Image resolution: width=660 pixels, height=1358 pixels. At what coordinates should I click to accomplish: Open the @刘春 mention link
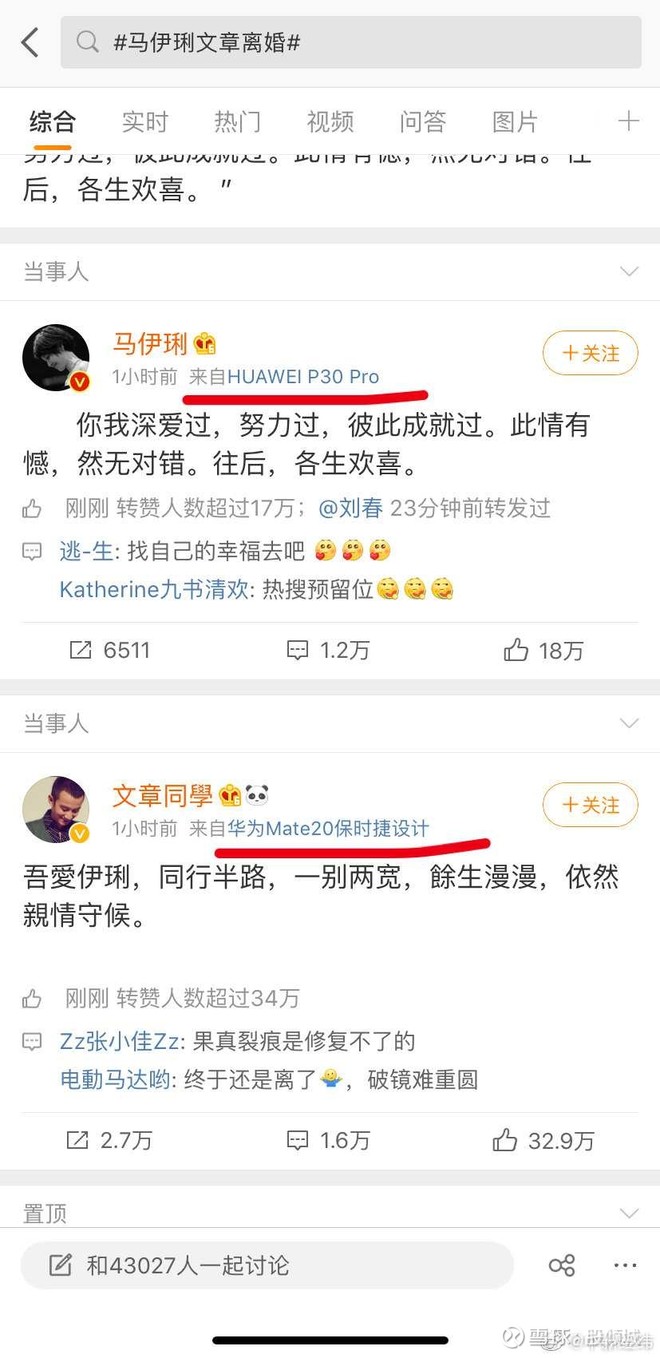click(x=350, y=508)
